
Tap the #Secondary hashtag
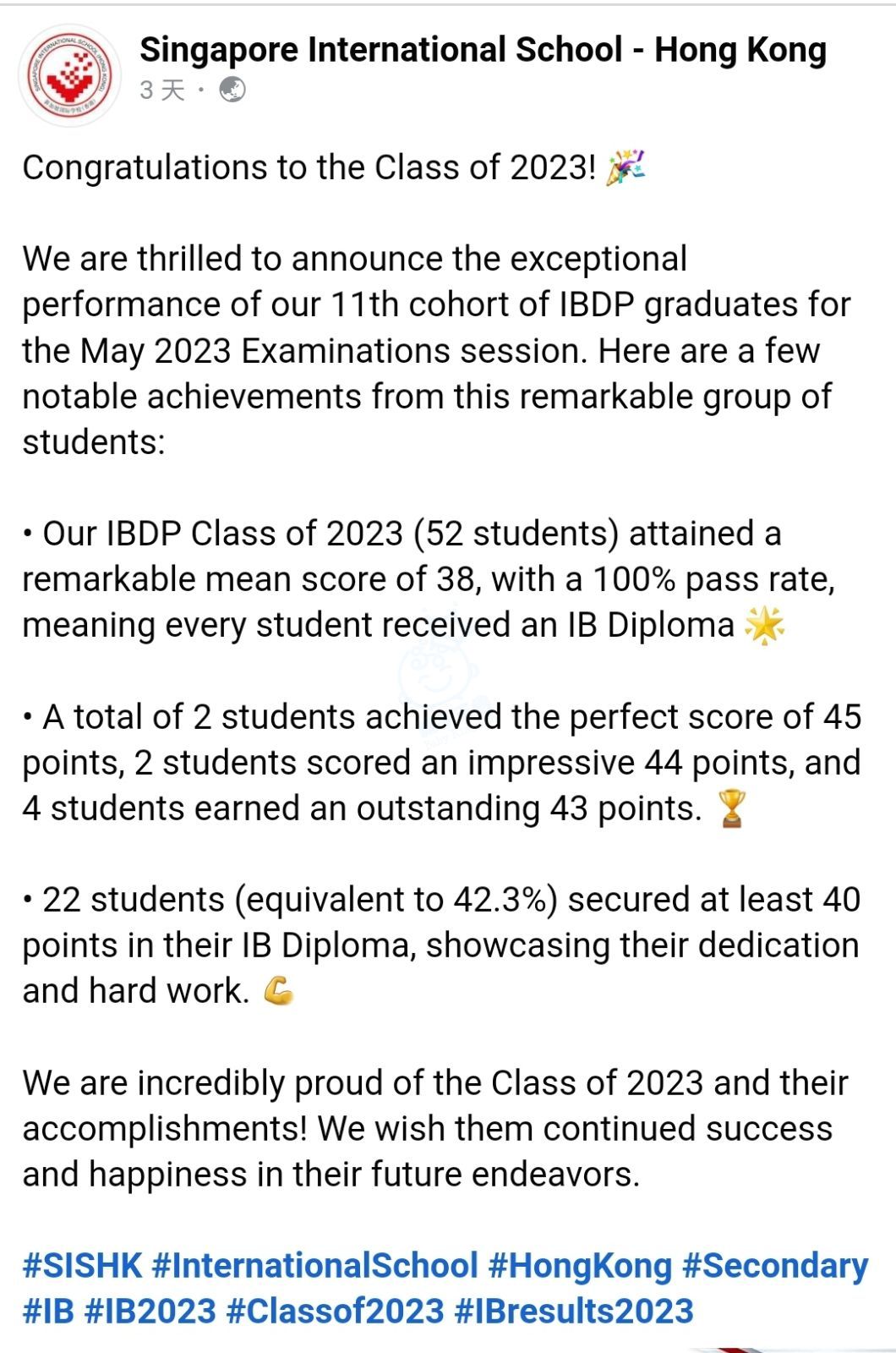(775, 1266)
